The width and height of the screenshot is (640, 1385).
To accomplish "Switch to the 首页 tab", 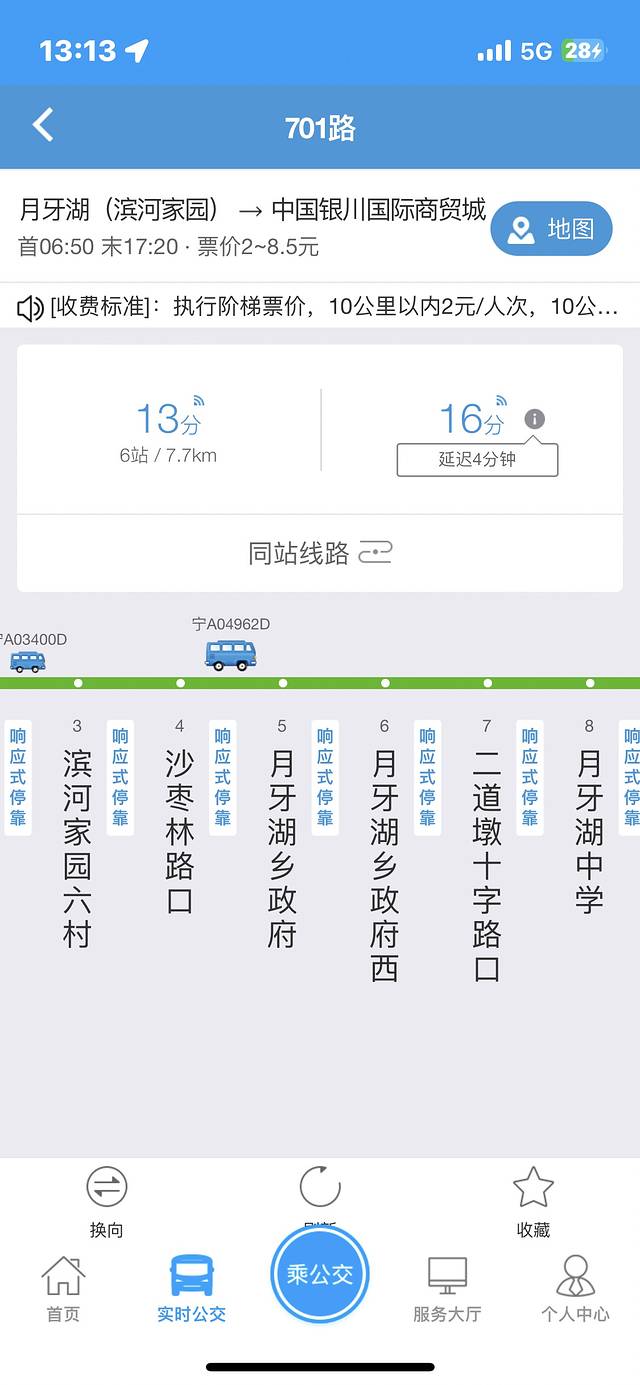I will pyautogui.click(x=63, y=1290).
